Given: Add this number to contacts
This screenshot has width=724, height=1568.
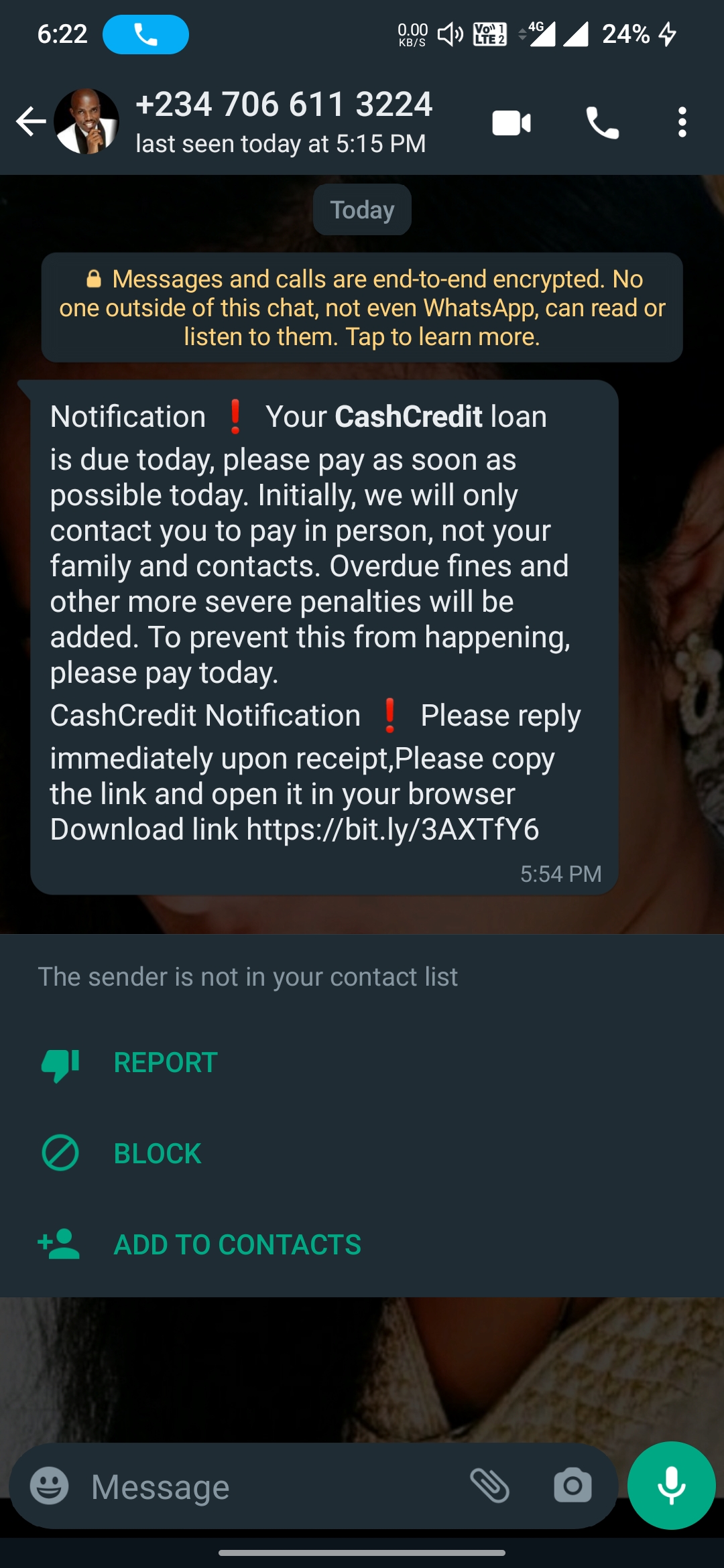Looking at the screenshot, I should point(237,1245).
